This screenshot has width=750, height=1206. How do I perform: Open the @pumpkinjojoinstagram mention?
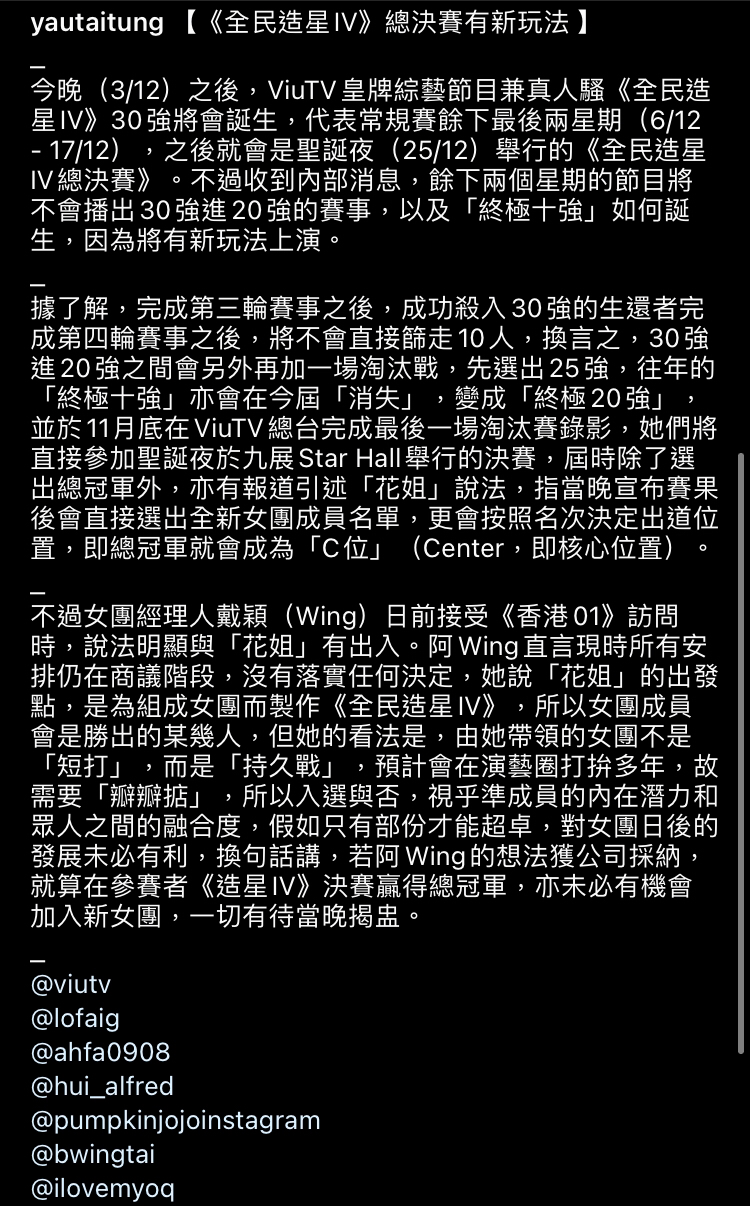(x=175, y=1120)
